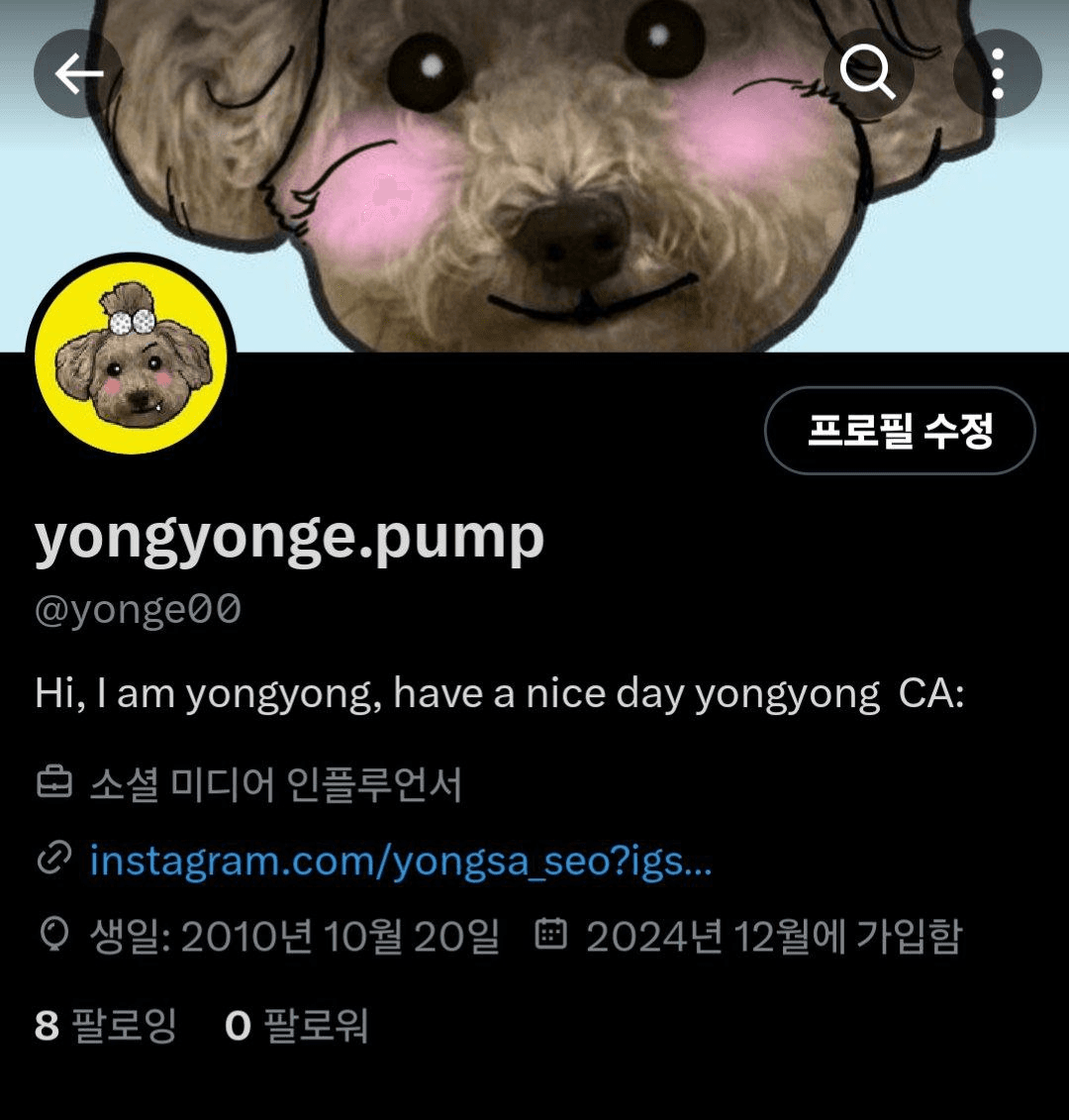
Task: Open search from the magnifier icon
Action: pyautogui.click(x=867, y=73)
